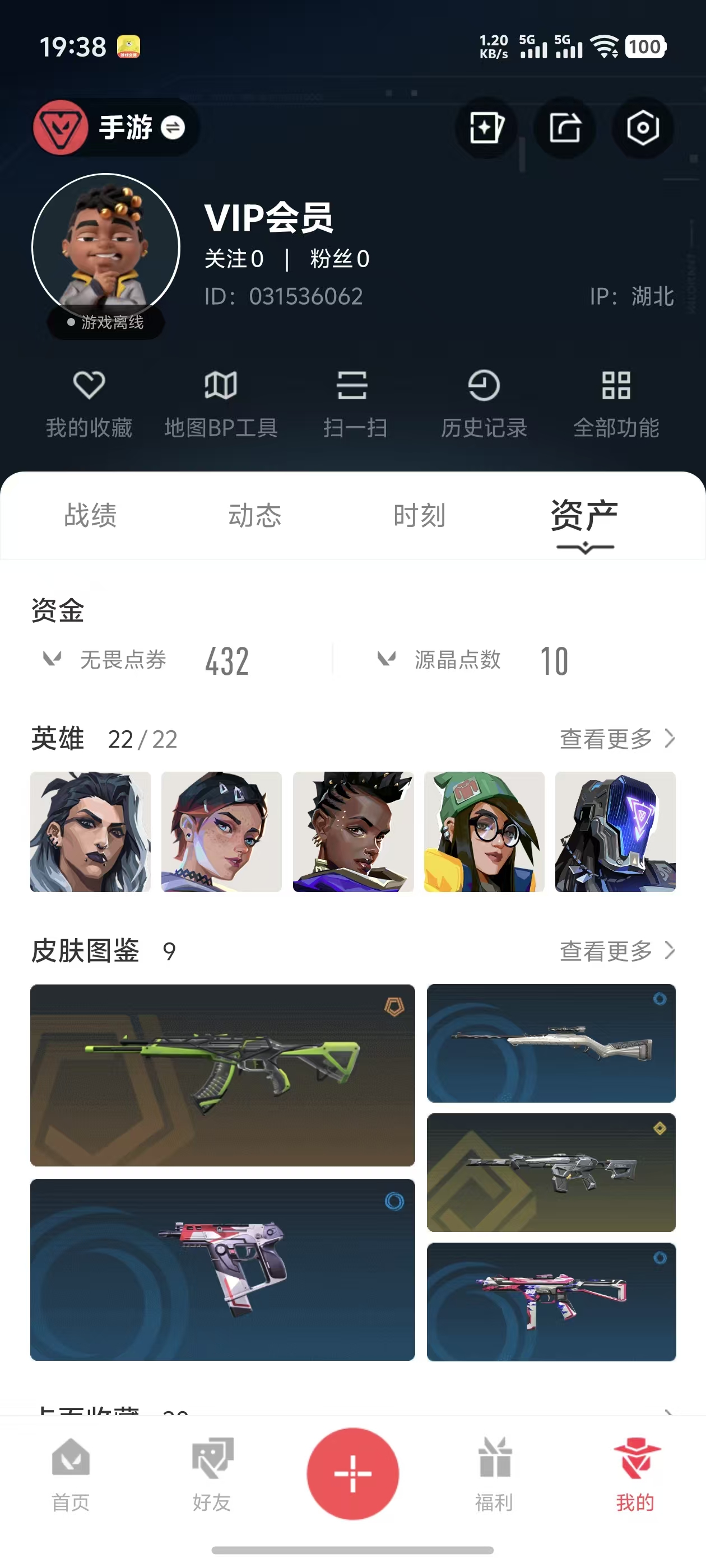Image resolution: width=706 pixels, height=1568 pixels.
Task: Tap the red plus create button
Action: point(352,1474)
